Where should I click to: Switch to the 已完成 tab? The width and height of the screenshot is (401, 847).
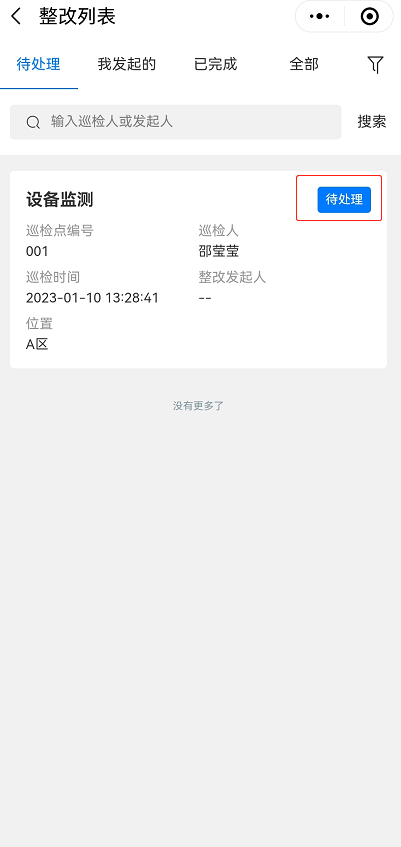216,64
